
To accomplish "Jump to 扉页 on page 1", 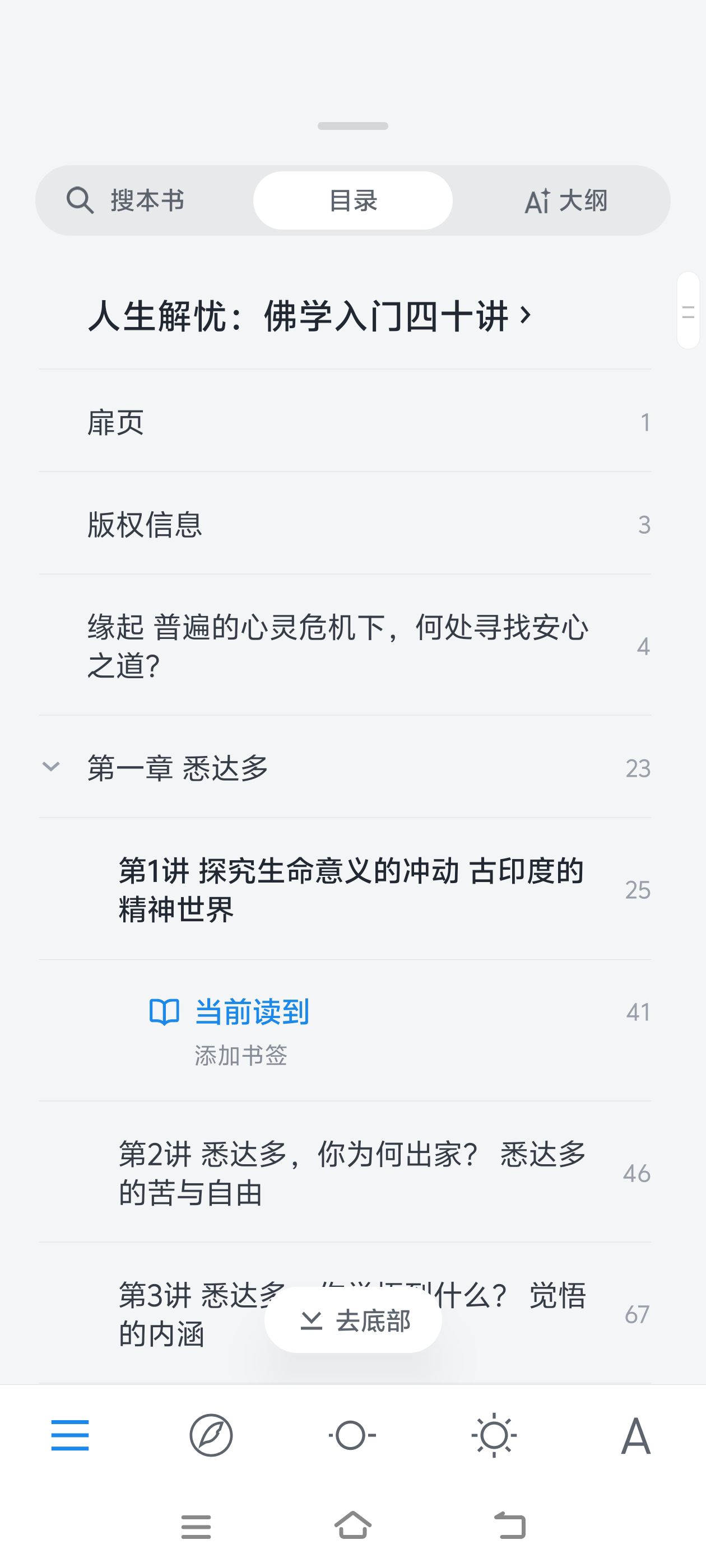I will [x=116, y=422].
